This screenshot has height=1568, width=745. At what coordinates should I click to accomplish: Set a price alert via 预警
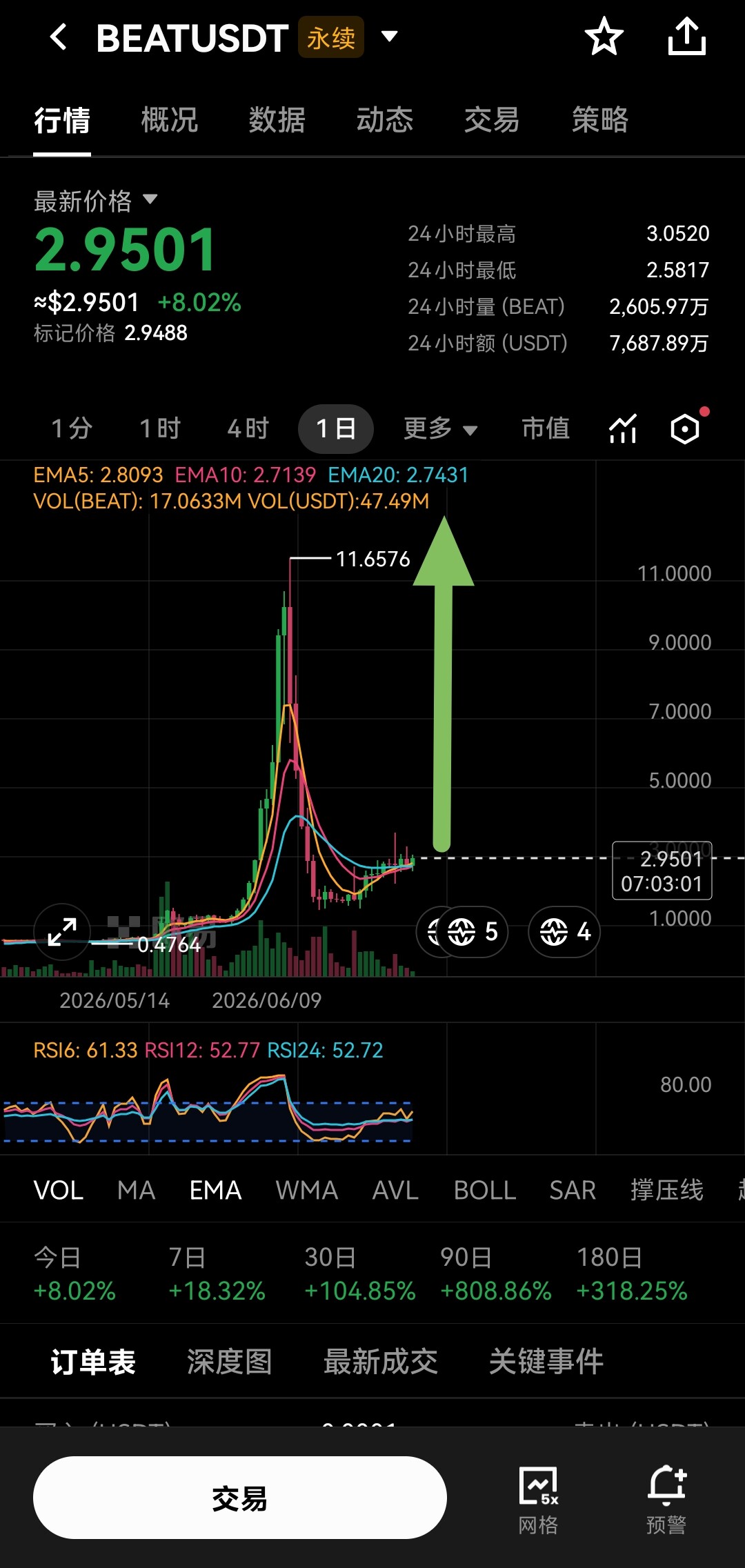[x=666, y=1500]
